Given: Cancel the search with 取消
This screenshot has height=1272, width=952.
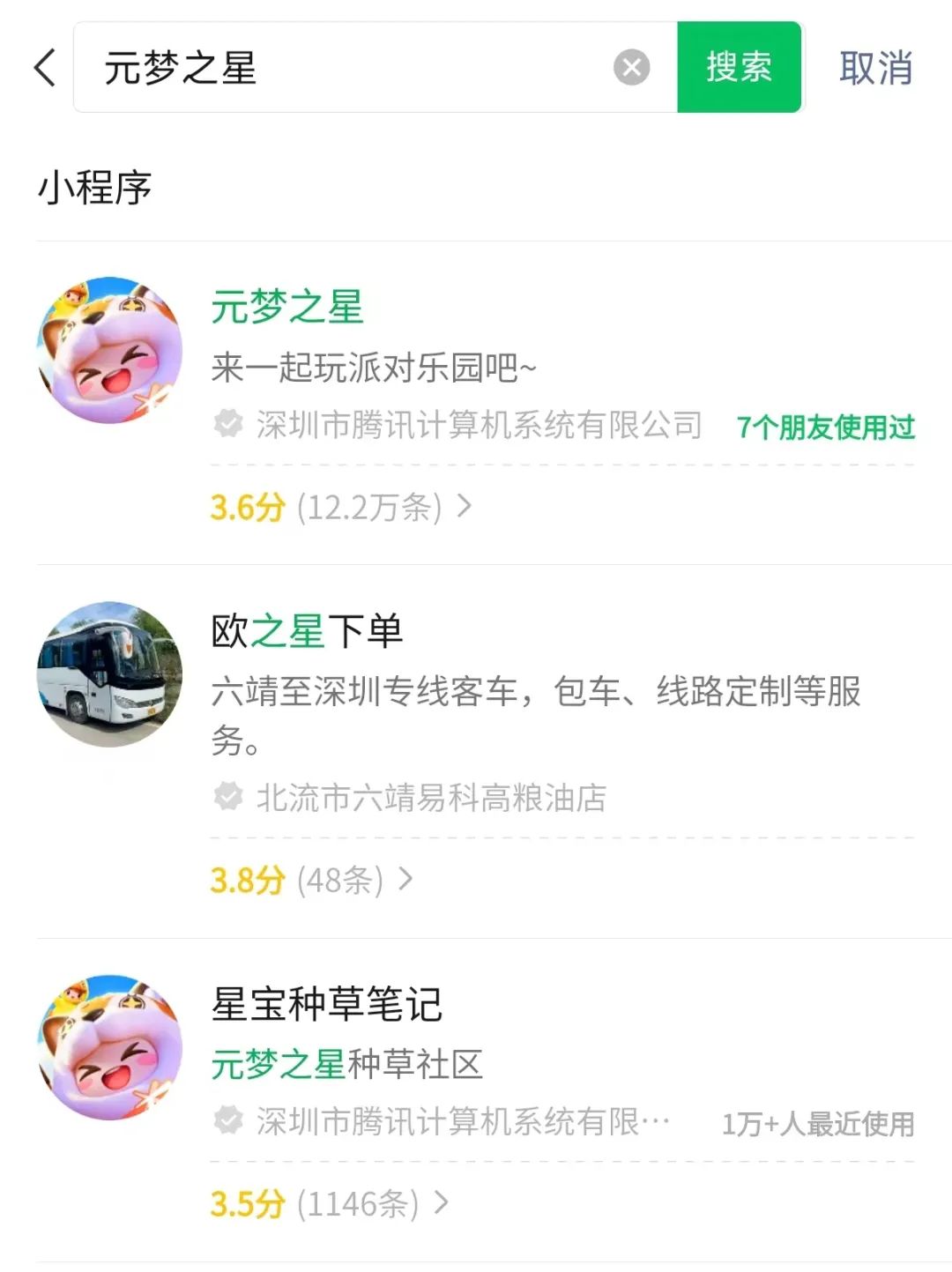Looking at the screenshot, I should tap(874, 68).
